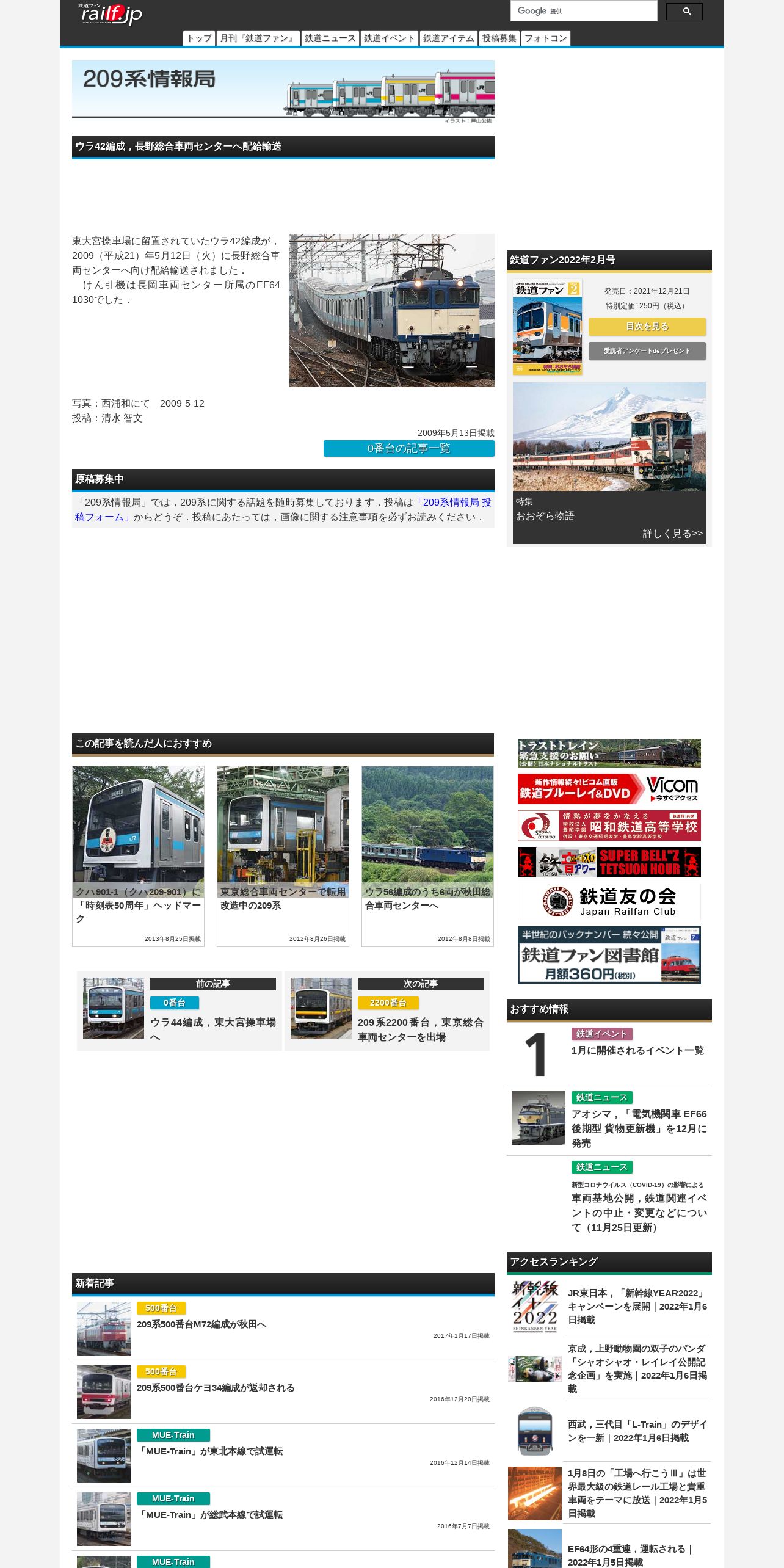Tap the Google search field
This screenshot has height=1568, width=784.
583,11
